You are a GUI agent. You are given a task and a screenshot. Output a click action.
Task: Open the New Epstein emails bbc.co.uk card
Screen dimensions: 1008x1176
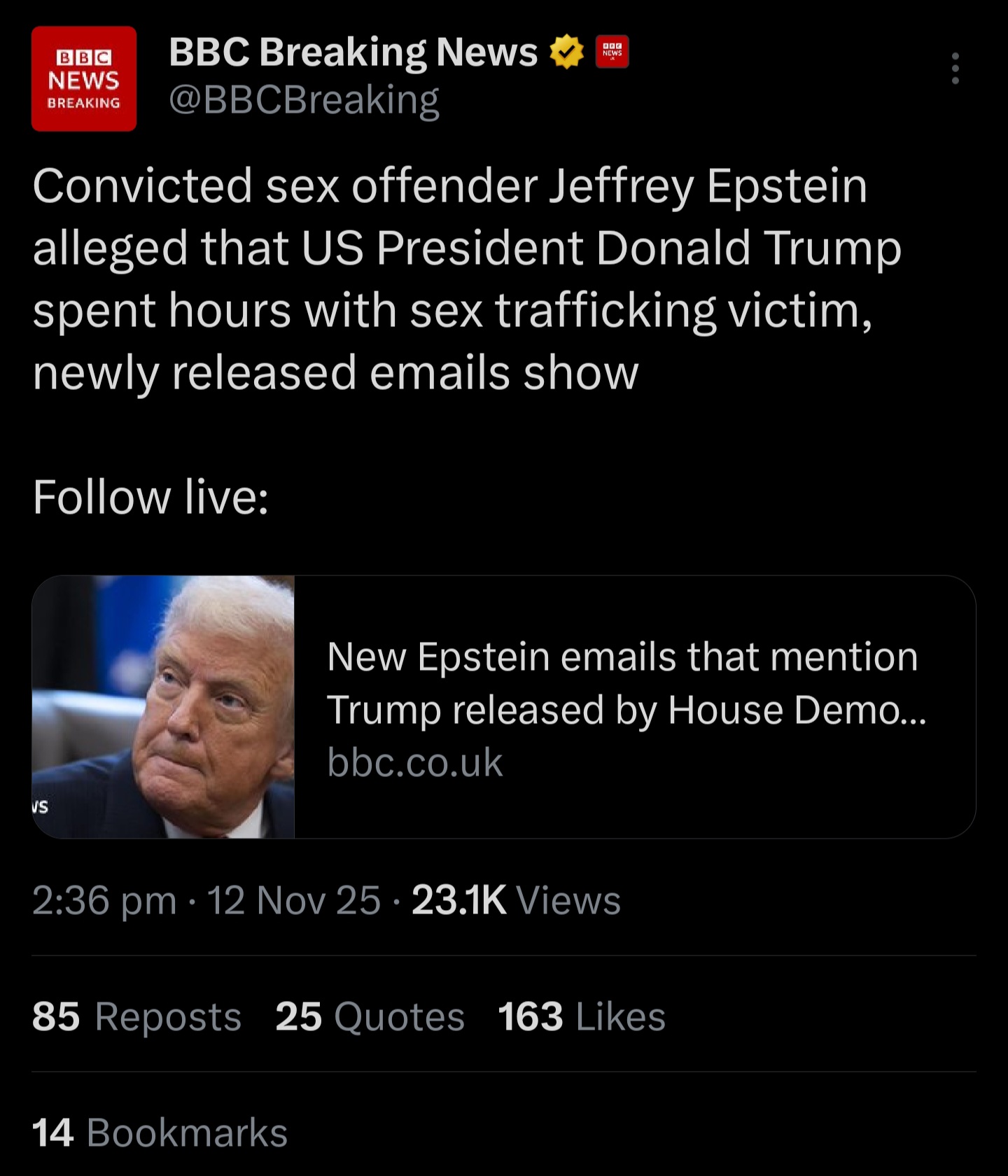point(503,707)
